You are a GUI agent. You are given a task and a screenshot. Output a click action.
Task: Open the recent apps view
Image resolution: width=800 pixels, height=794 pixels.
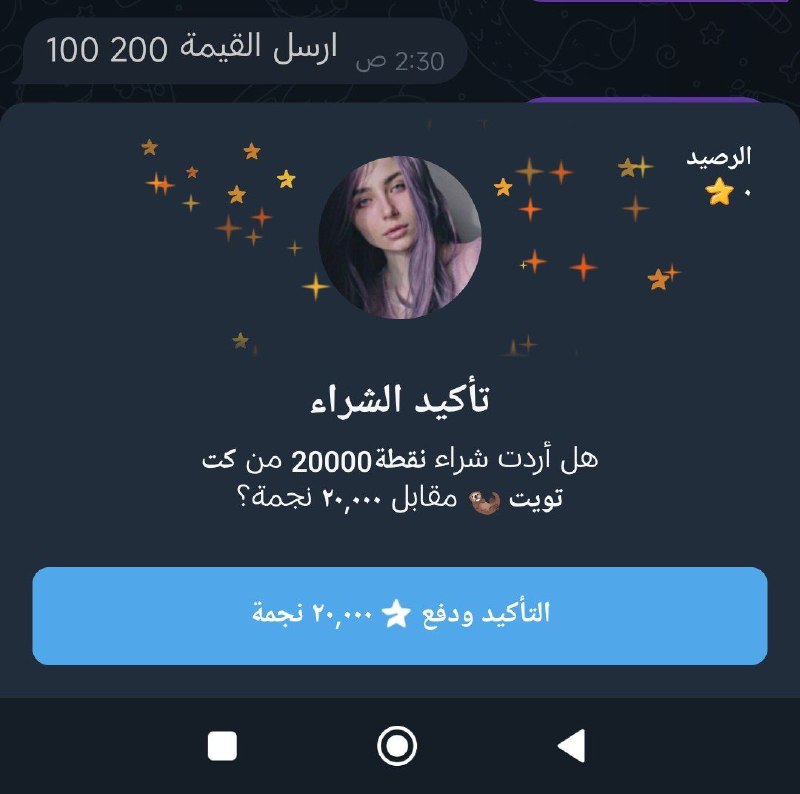pyautogui.click(x=222, y=746)
